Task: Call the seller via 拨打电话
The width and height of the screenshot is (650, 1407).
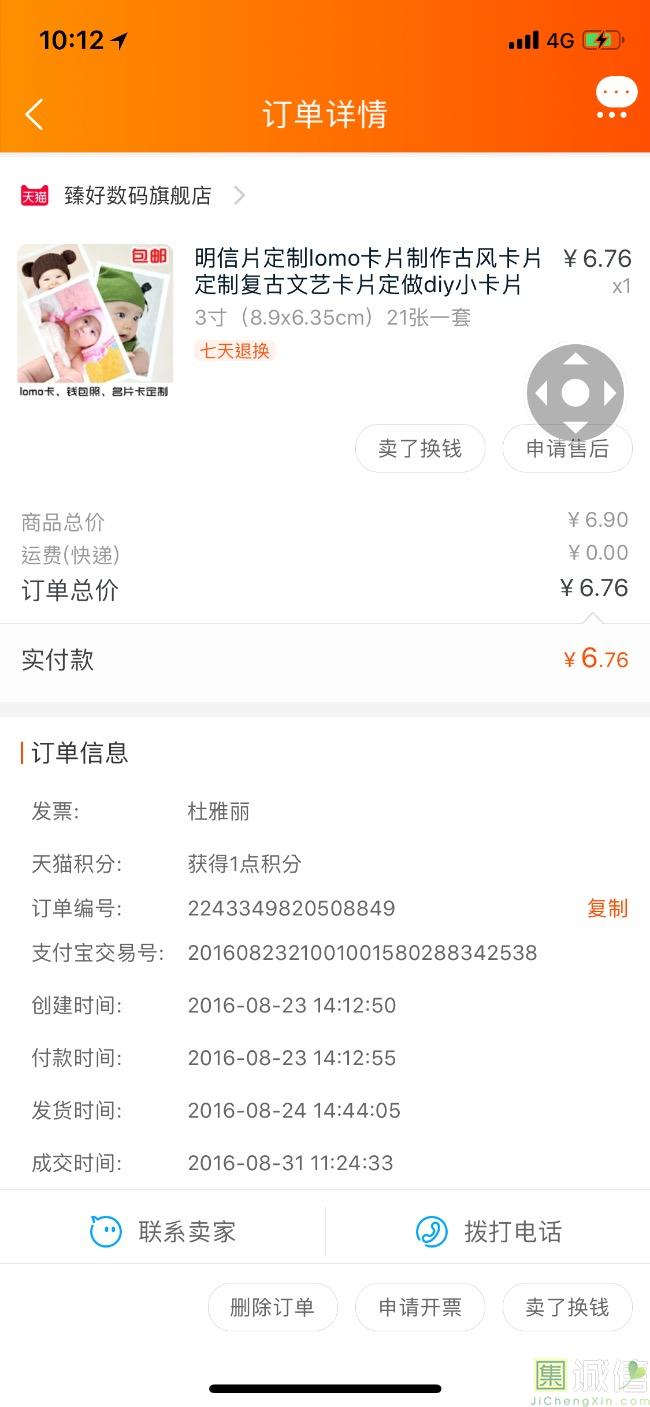Action: (488, 1231)
